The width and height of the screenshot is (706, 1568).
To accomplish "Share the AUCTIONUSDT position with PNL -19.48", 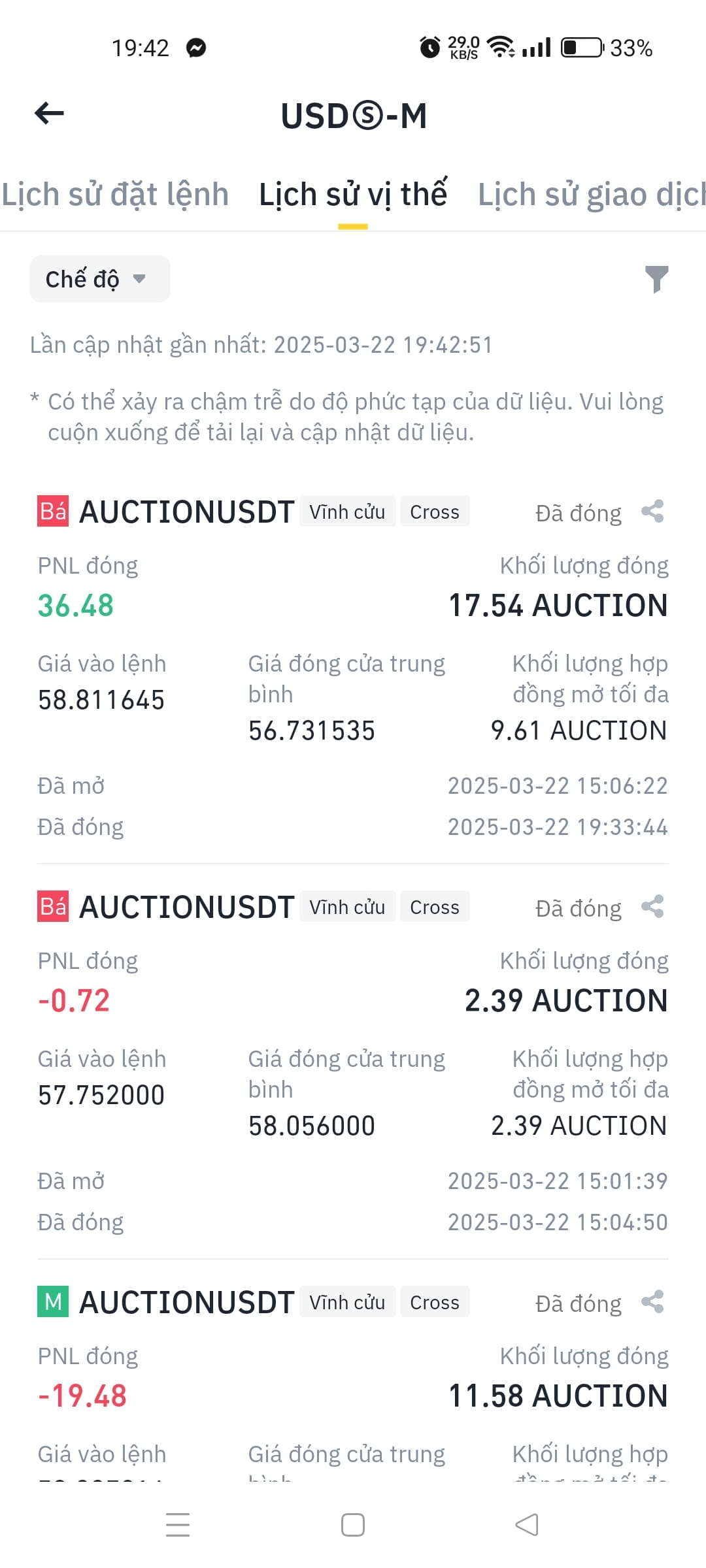I will point(652,1302).
